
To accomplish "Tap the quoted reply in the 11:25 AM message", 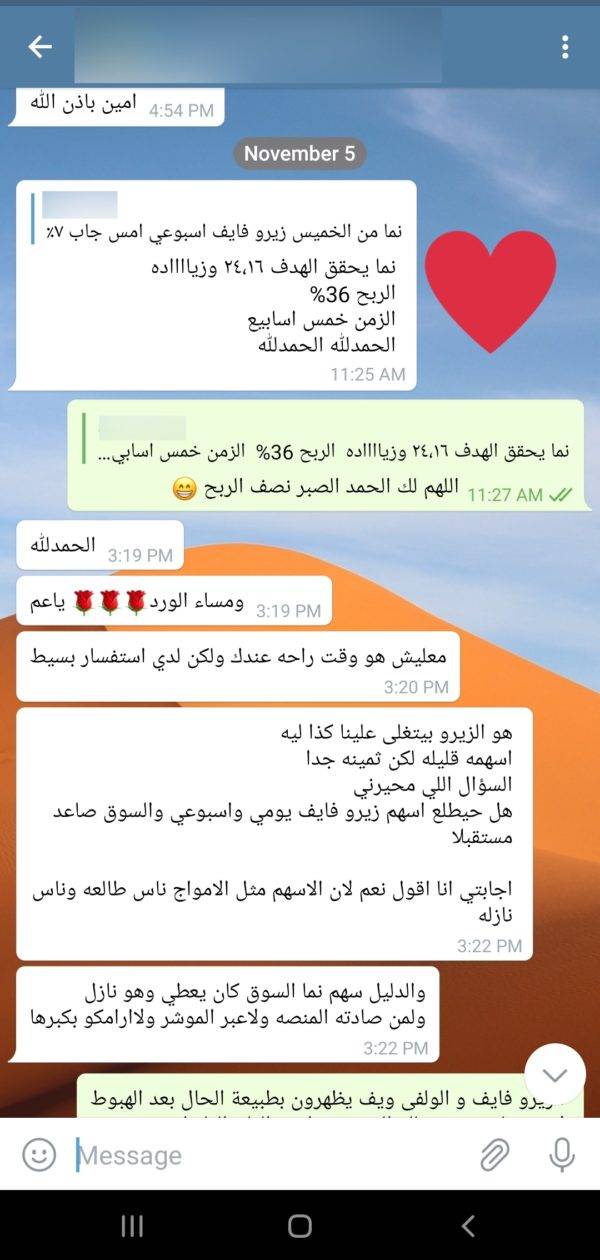I will 218,219.
